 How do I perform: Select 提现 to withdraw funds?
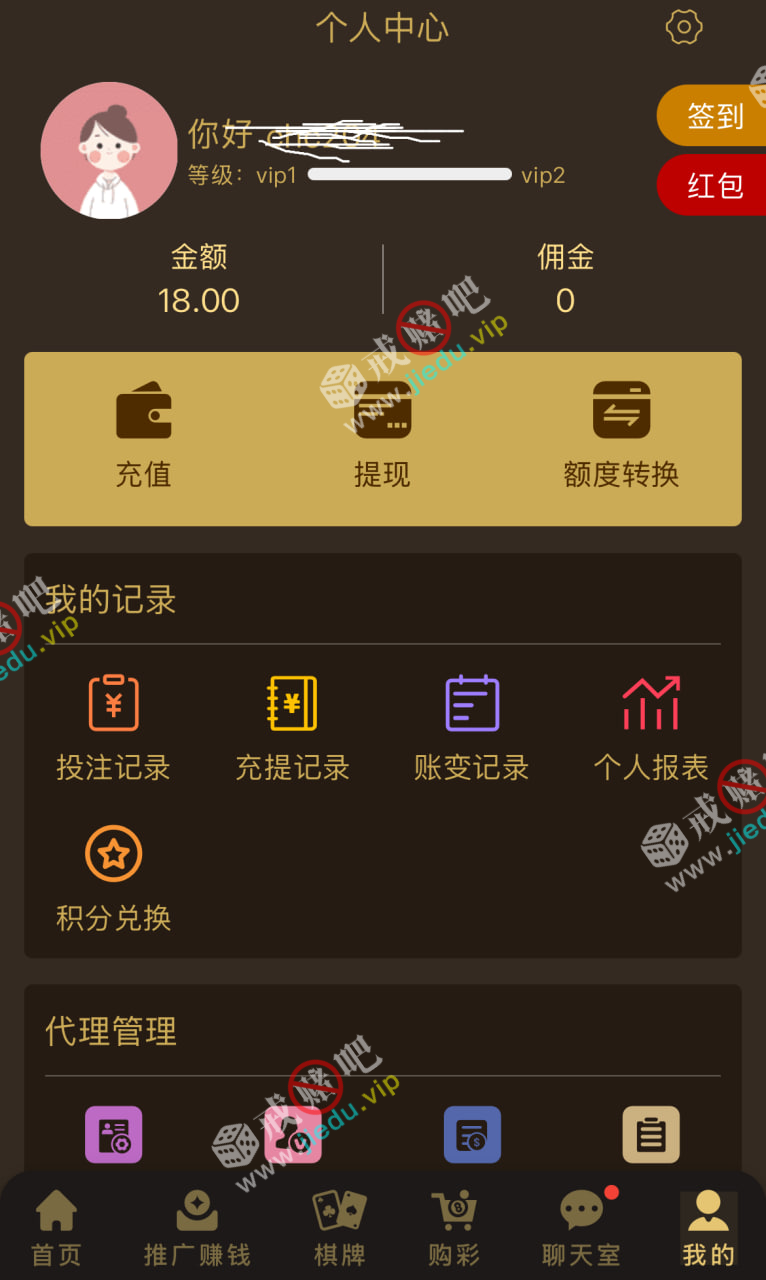click(382, 437)
